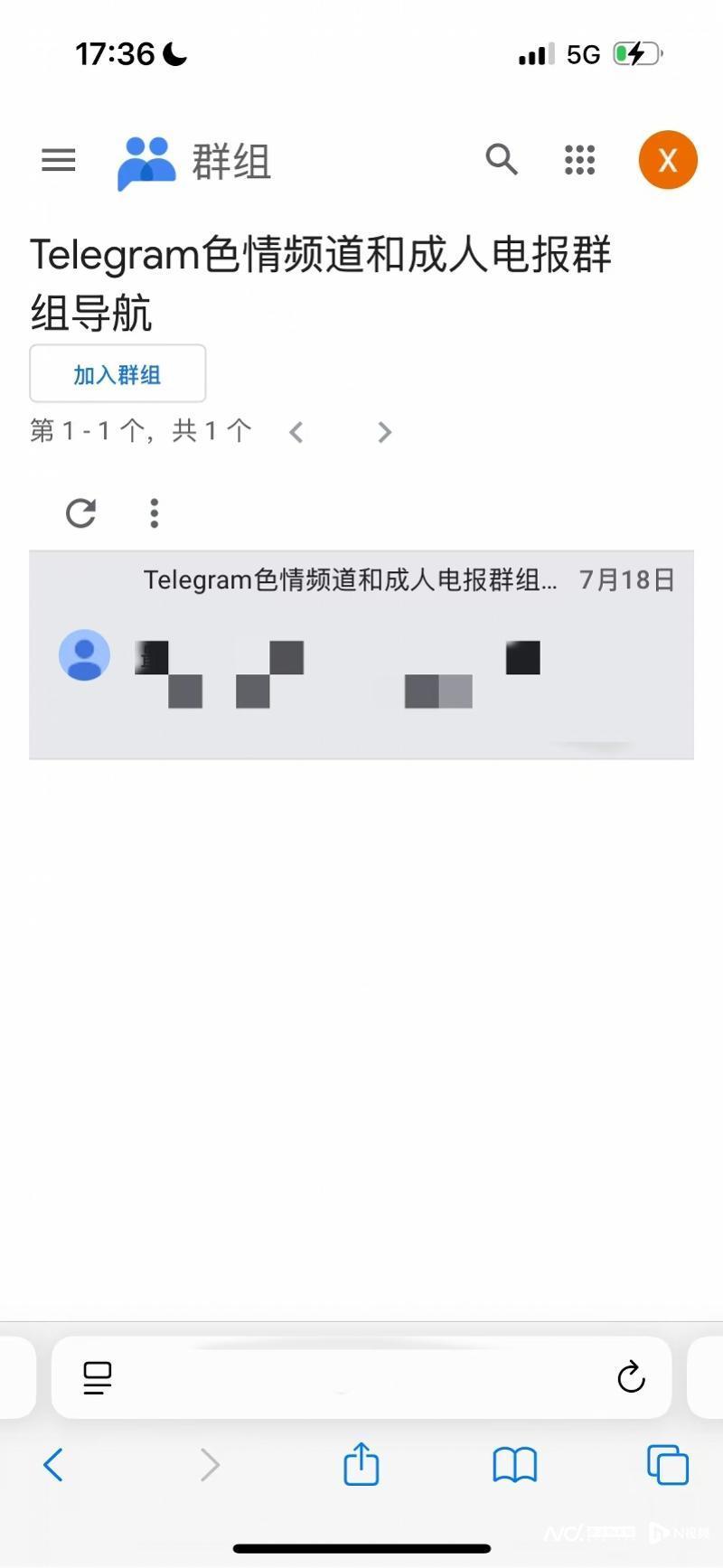Show open Safari tabs
This screenshot has height=1568, width=723.
point(668,1465)
